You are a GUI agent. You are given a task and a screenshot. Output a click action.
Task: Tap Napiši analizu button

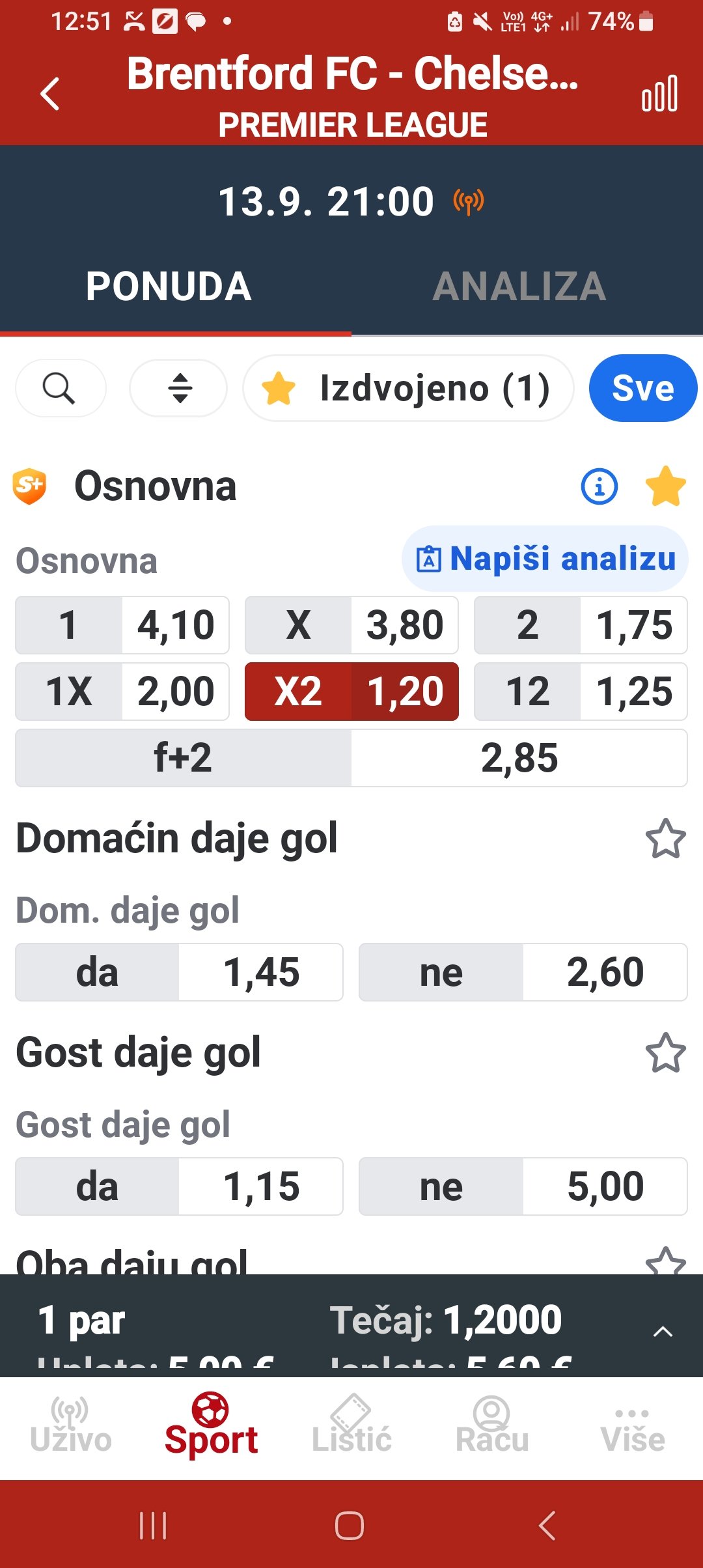pos(545,559)
